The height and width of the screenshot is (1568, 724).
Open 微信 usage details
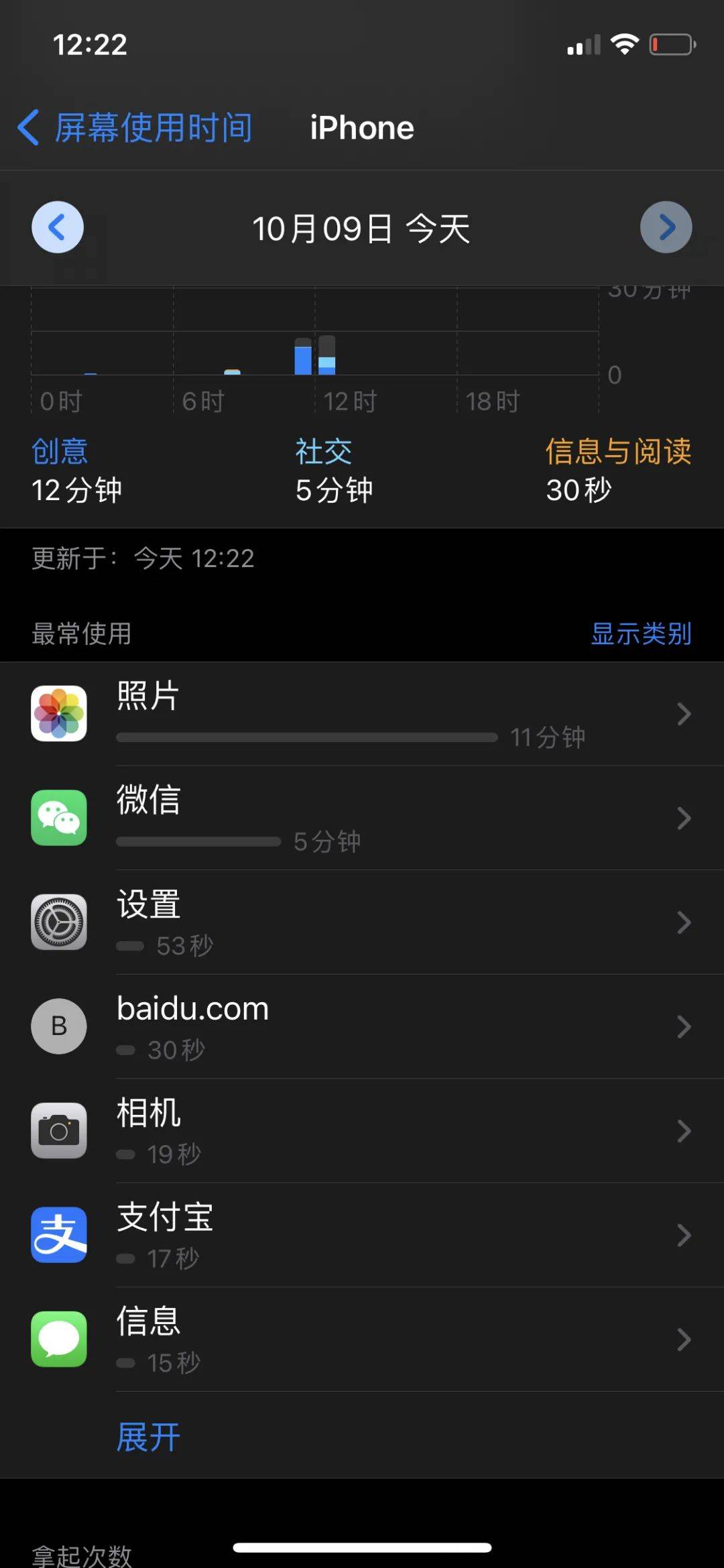(x=362, y=818)
